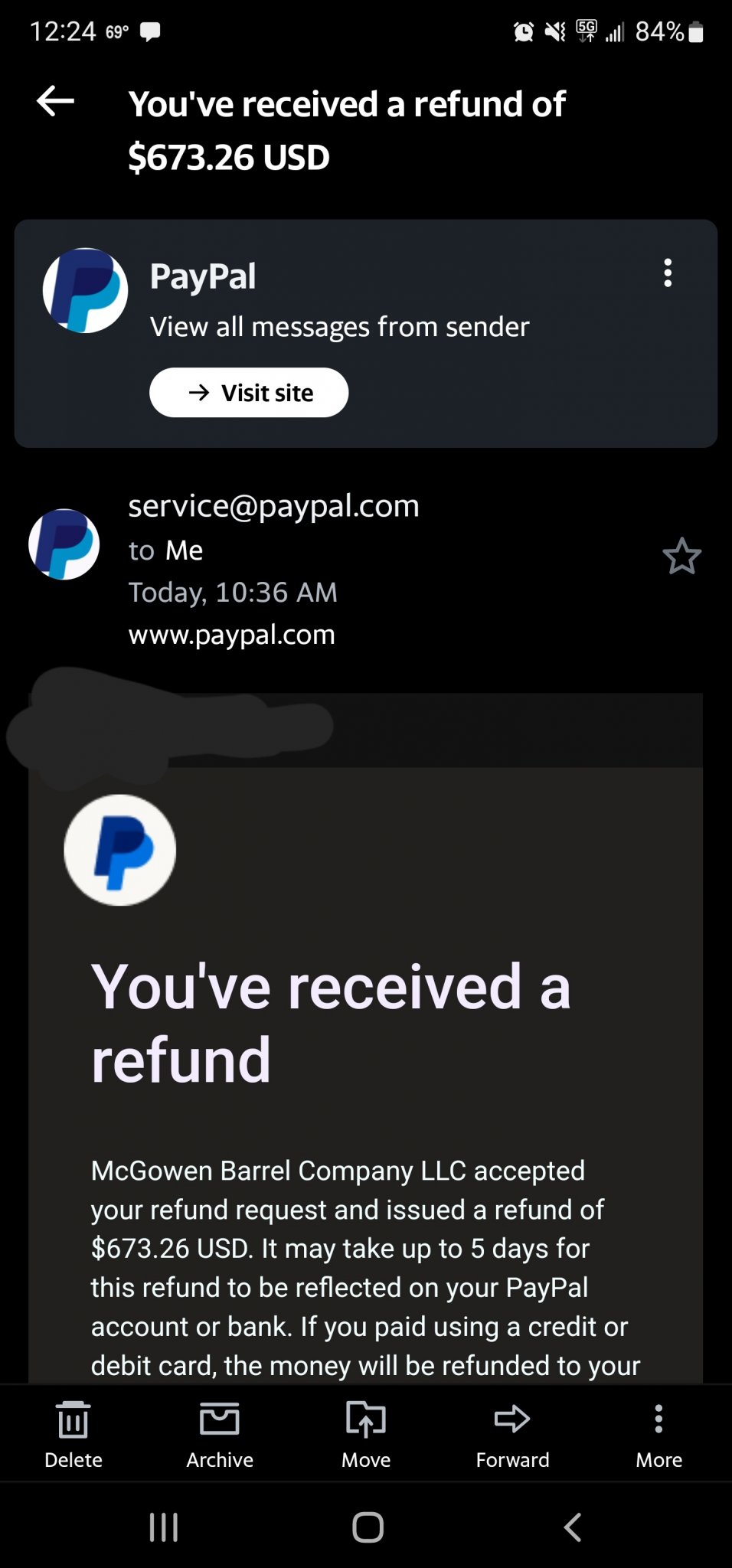
Task: Star this email from service@paypal.com
Action: point(681,556)
